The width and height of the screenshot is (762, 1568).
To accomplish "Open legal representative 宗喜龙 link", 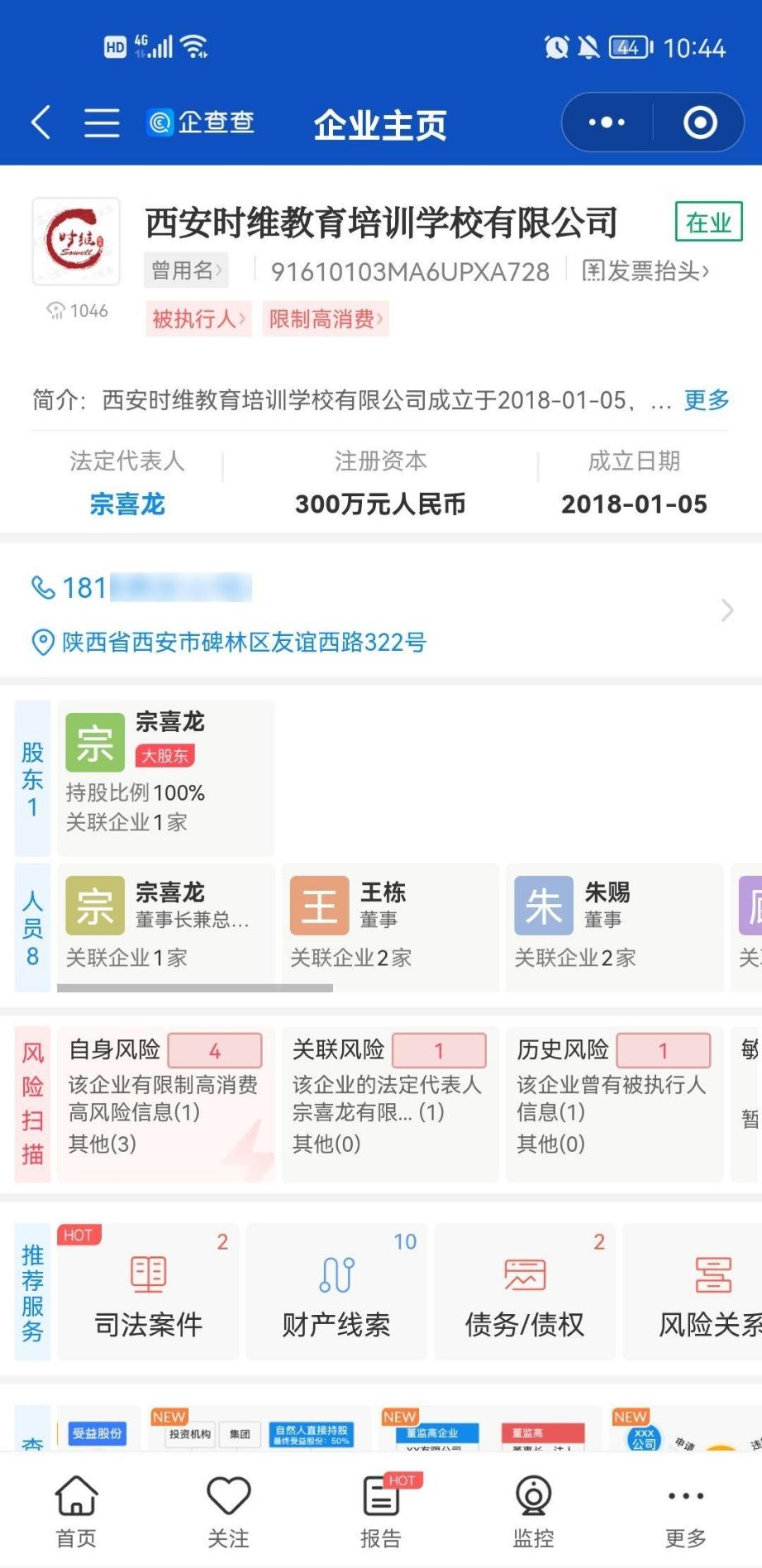I will 127,504.
